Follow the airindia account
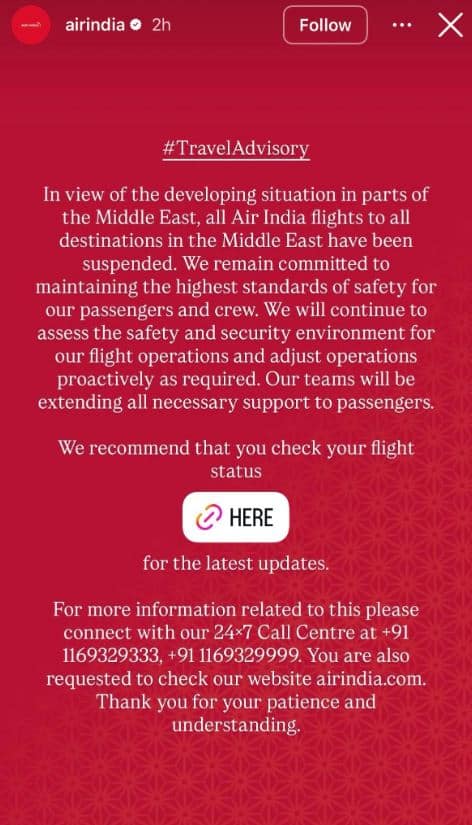 [325, 25]
